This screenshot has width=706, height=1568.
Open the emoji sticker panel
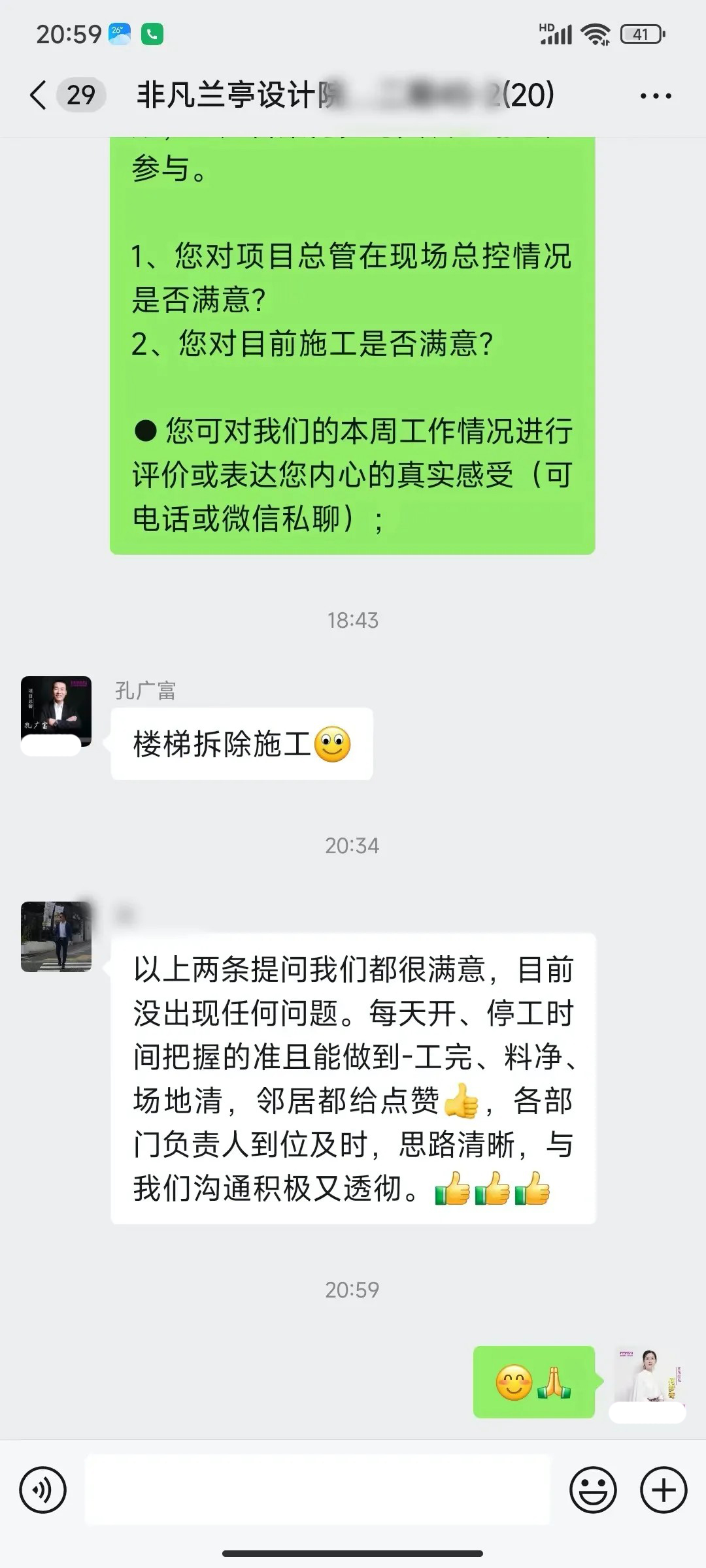tap(593, 1490)
